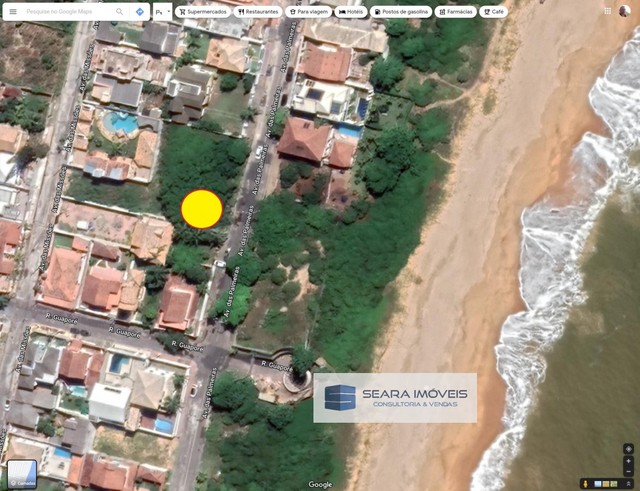Viewport: 640px width, 491px height.
Task: Open the Google apps grid
Action: click(607, 11)
